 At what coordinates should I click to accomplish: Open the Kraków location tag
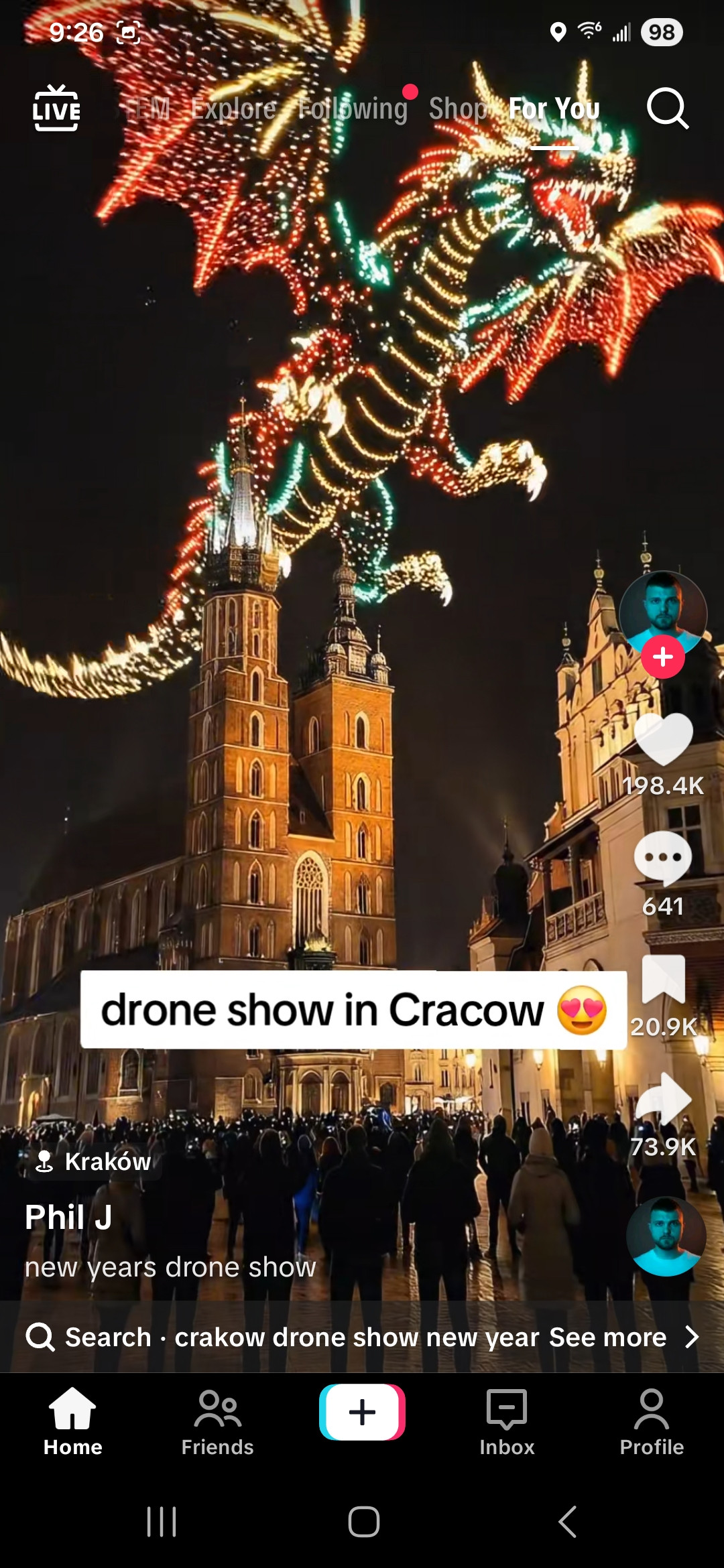[x=95, y=1161]
